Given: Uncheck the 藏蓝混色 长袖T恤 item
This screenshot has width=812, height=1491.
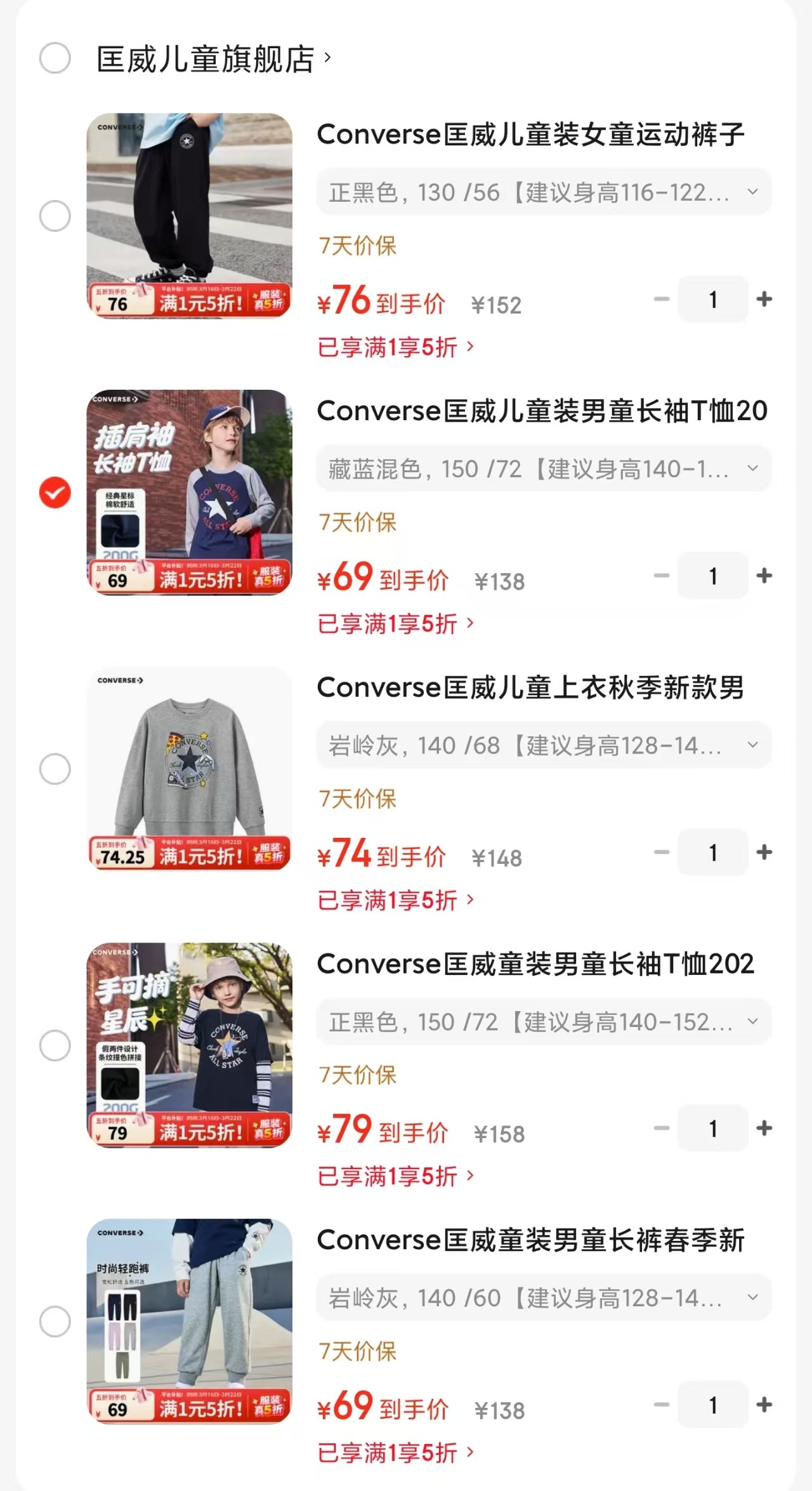Looking at the screenshot, I should click(x=55, y=493).
